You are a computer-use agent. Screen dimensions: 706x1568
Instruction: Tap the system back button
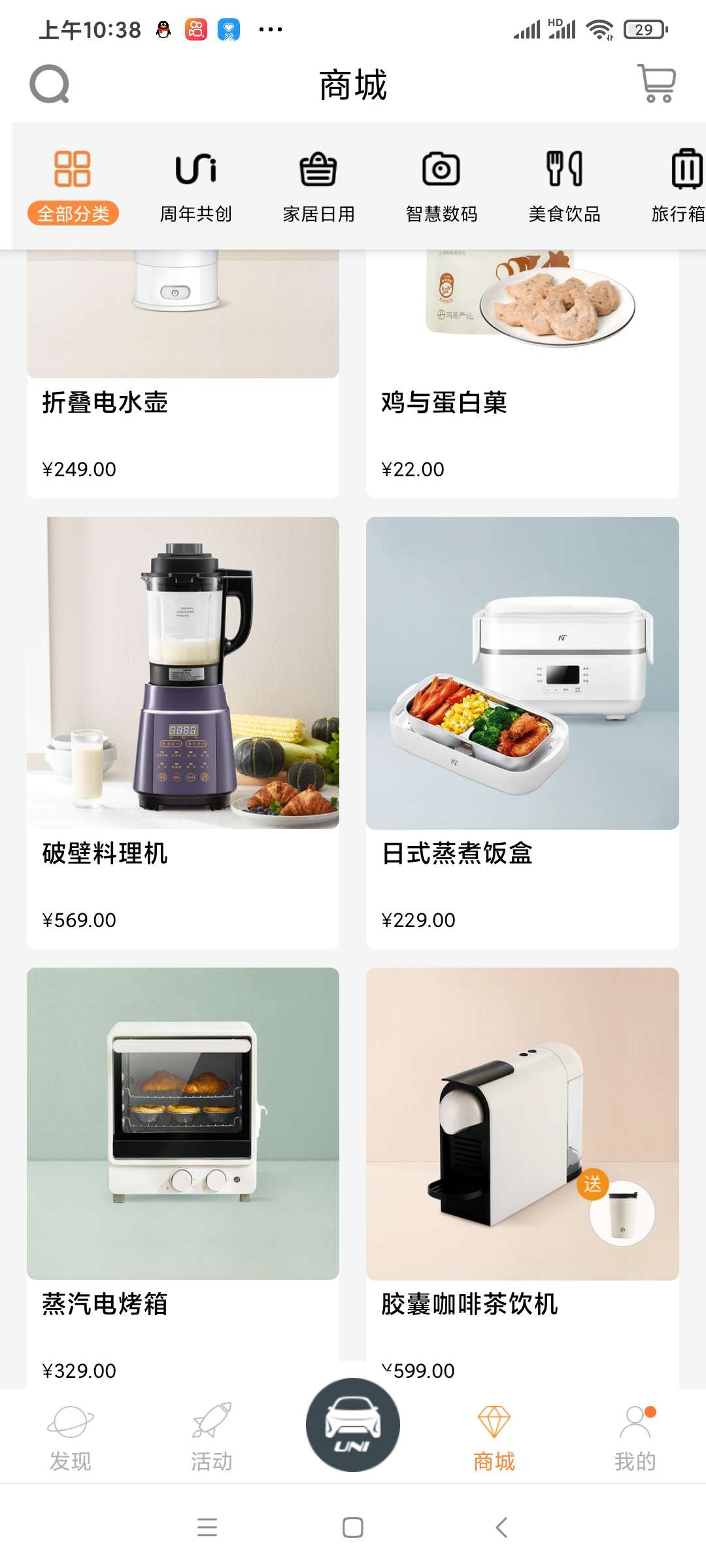[x=501, y=1527]
